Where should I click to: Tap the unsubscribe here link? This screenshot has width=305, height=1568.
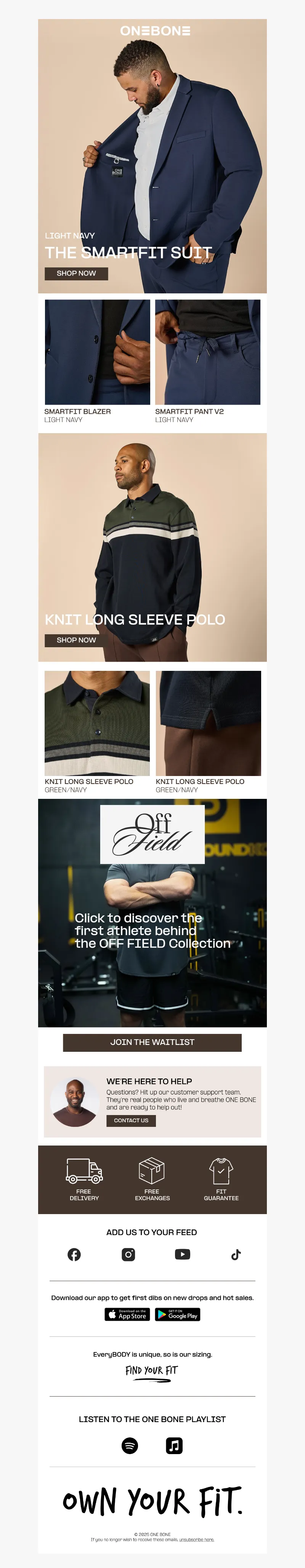pos(197,1539)
